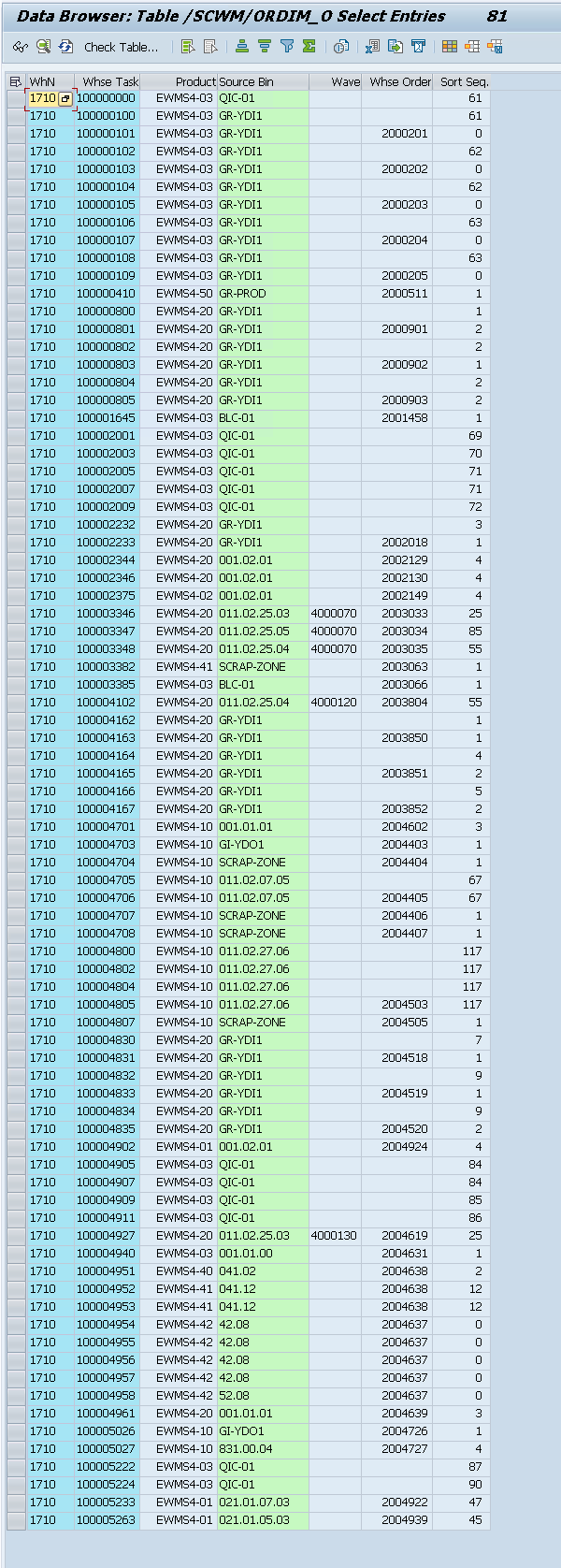The image size is (561, 1568).
Task: Select the Whse Order column header
Action: 400,81
